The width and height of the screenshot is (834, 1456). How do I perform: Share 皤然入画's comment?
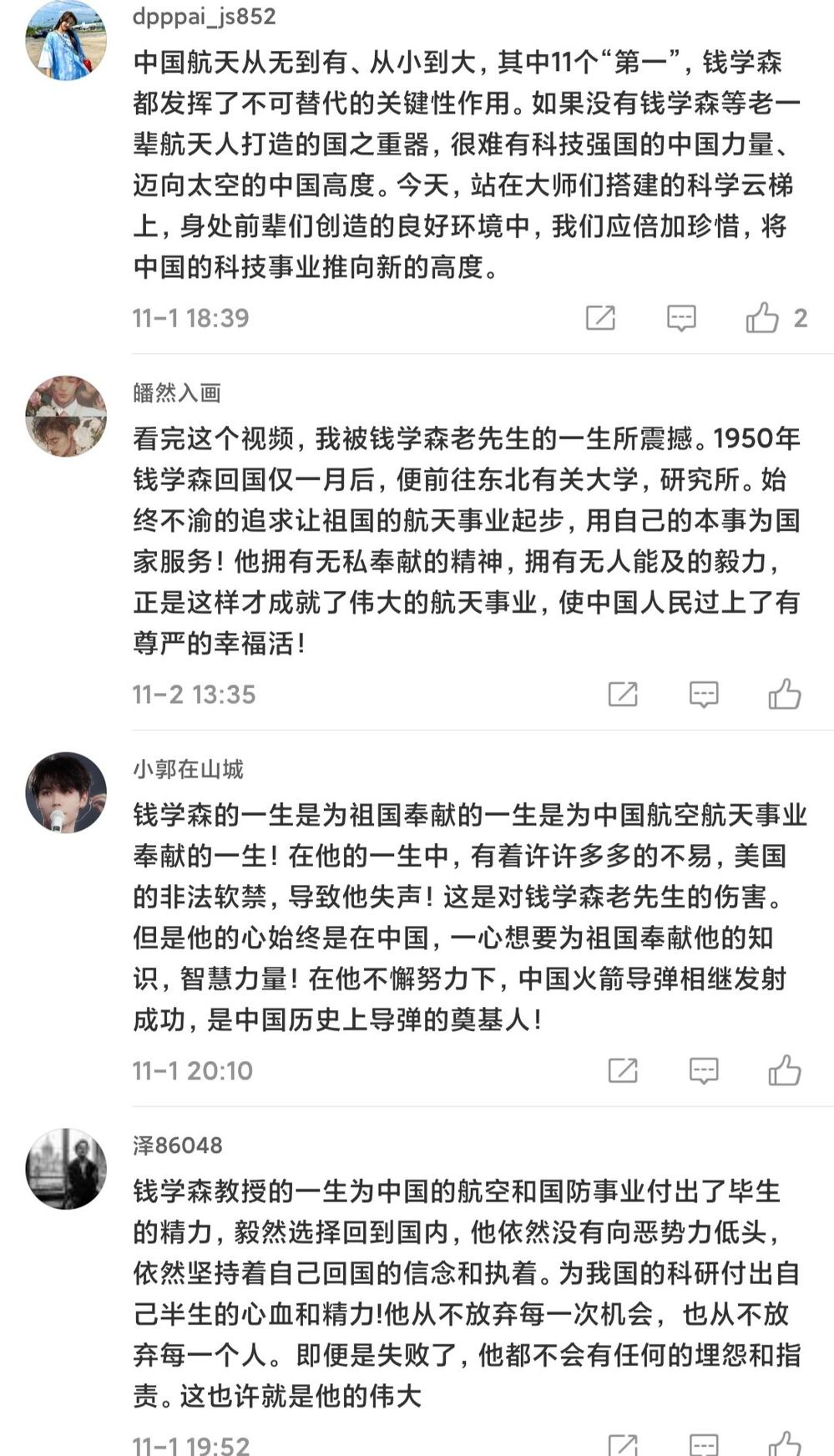(x=623, y=695)
